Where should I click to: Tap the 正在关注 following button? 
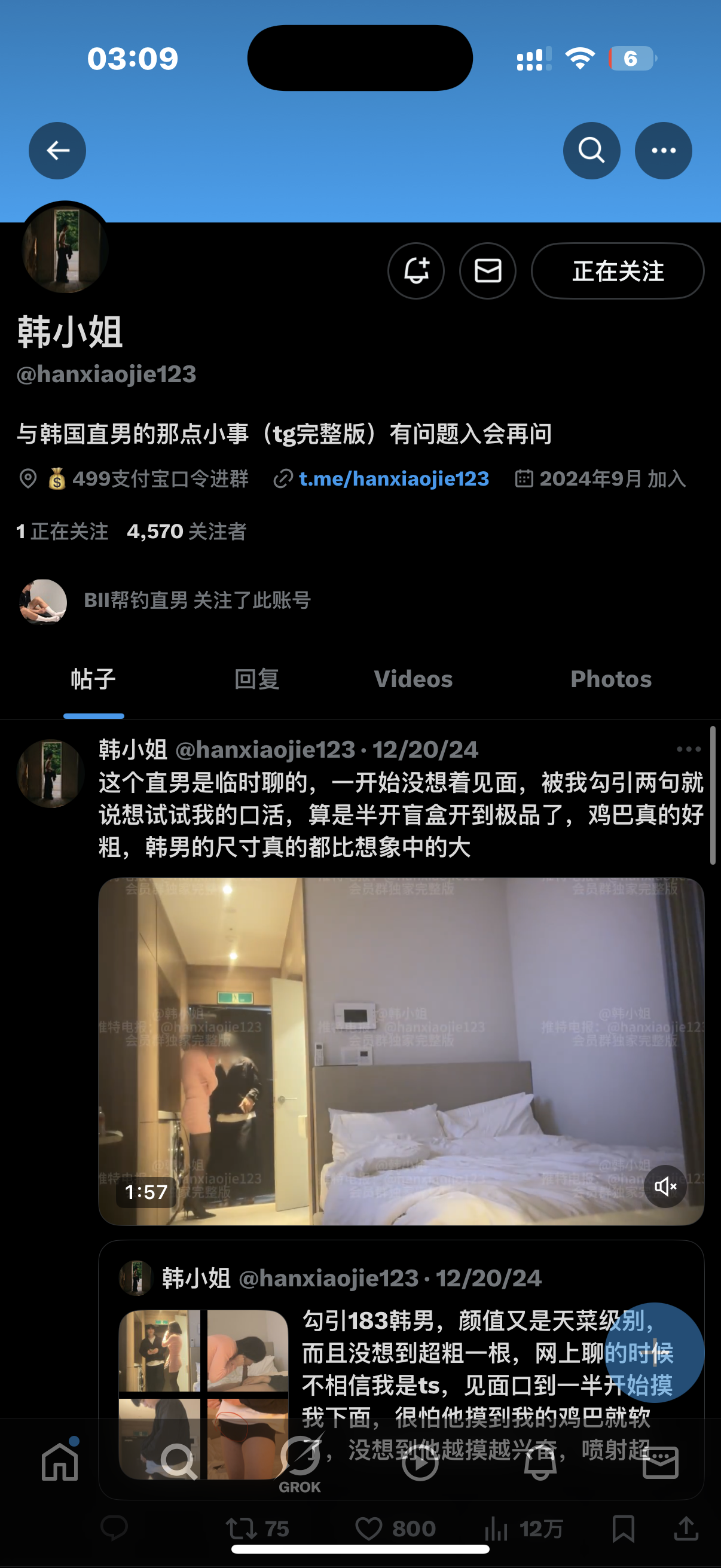618,271
